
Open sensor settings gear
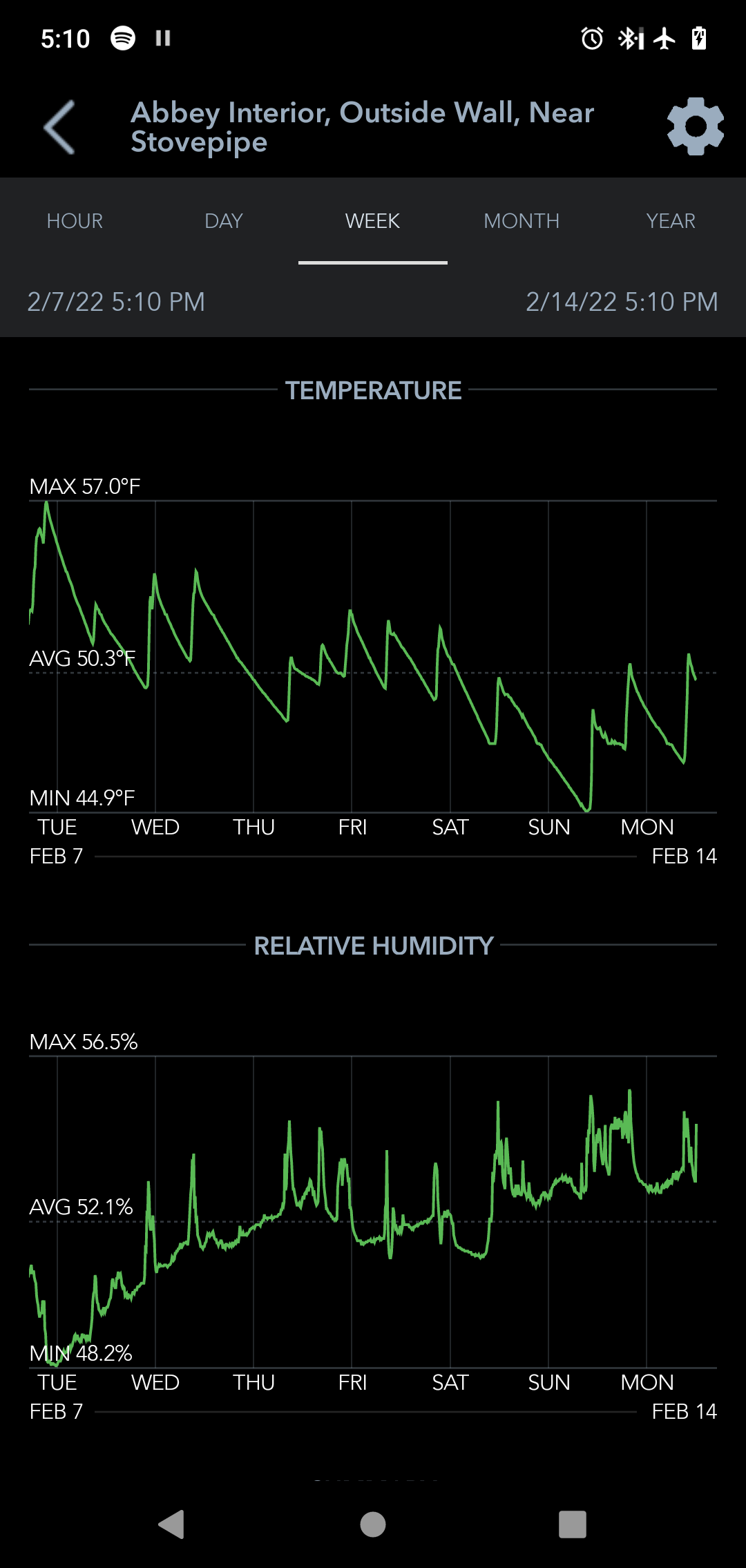(695, 126)
